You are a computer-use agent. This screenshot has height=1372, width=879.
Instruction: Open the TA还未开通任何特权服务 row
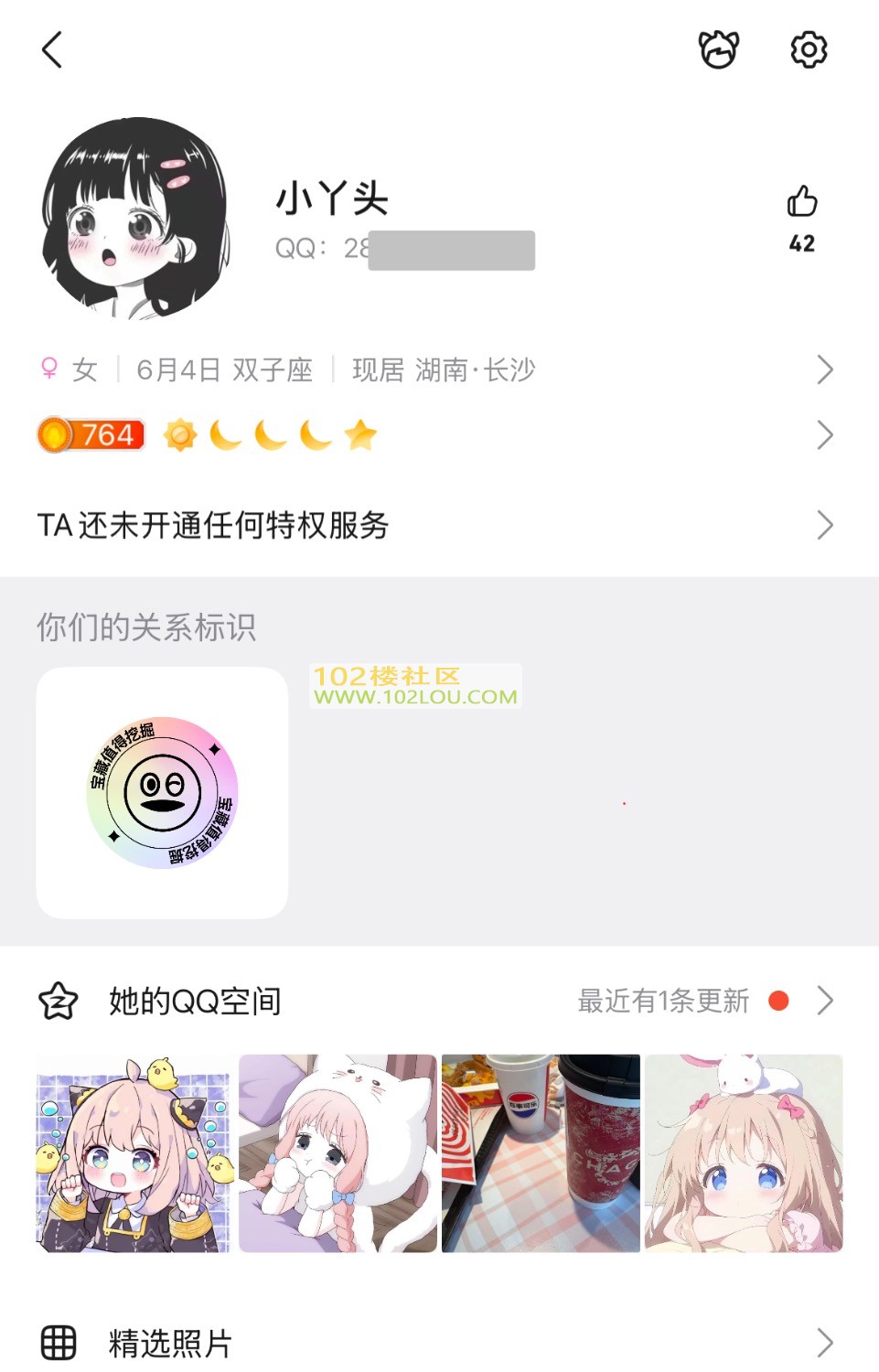tap(439, 525)
